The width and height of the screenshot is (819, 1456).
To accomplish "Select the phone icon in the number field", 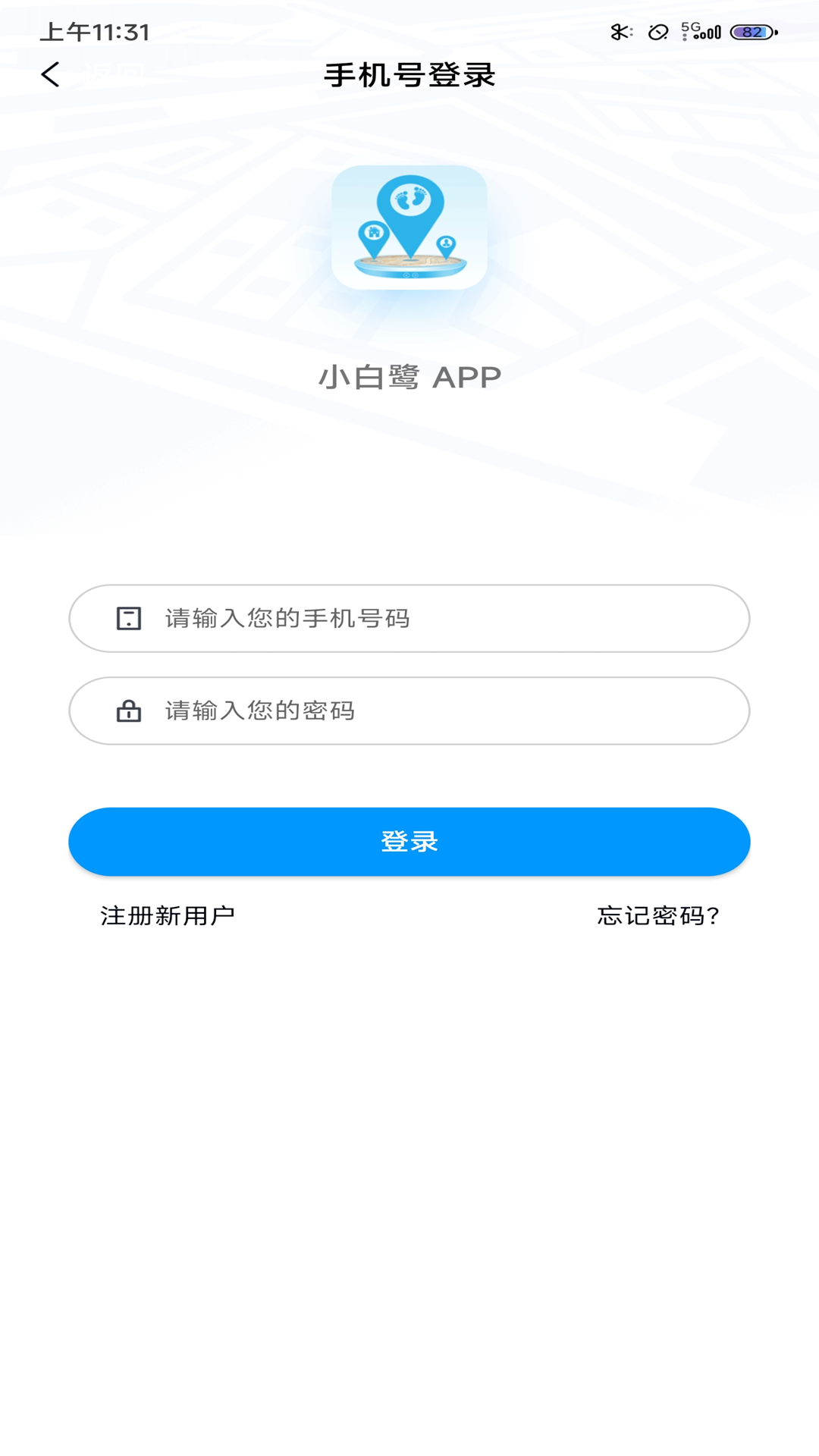I will pyautogui.click(x=129, y=618).
